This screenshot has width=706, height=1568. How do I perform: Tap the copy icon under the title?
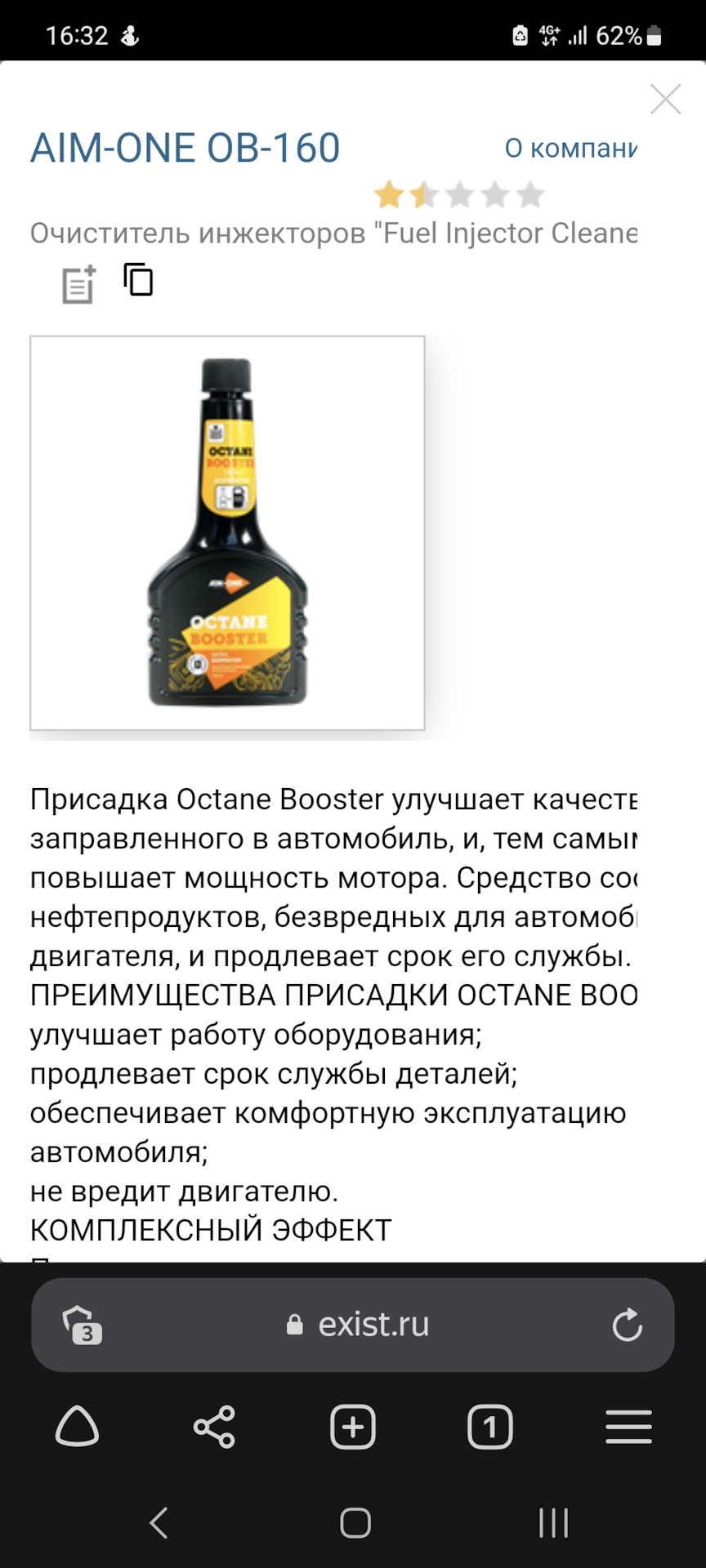138,279
